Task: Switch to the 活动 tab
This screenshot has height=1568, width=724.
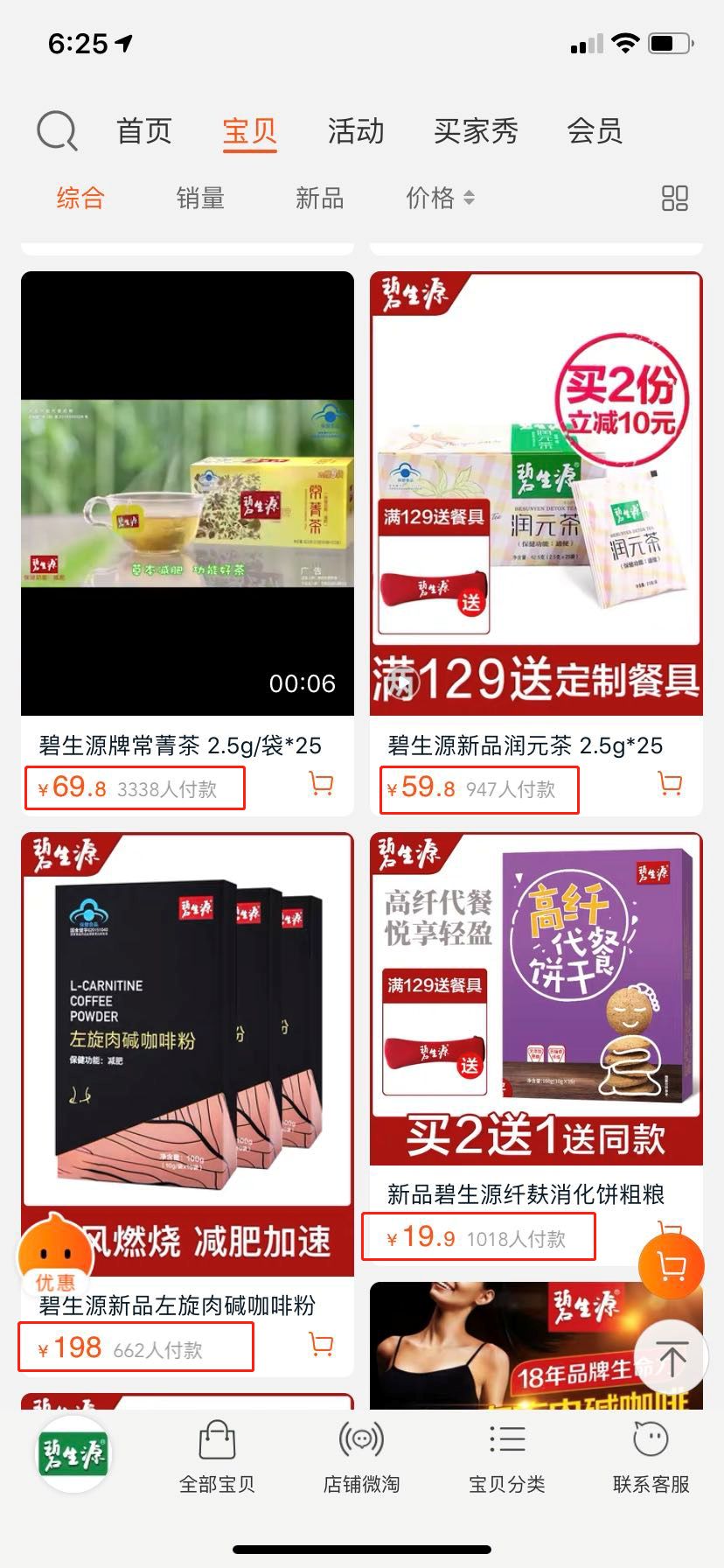Action: tap(355, 131)
